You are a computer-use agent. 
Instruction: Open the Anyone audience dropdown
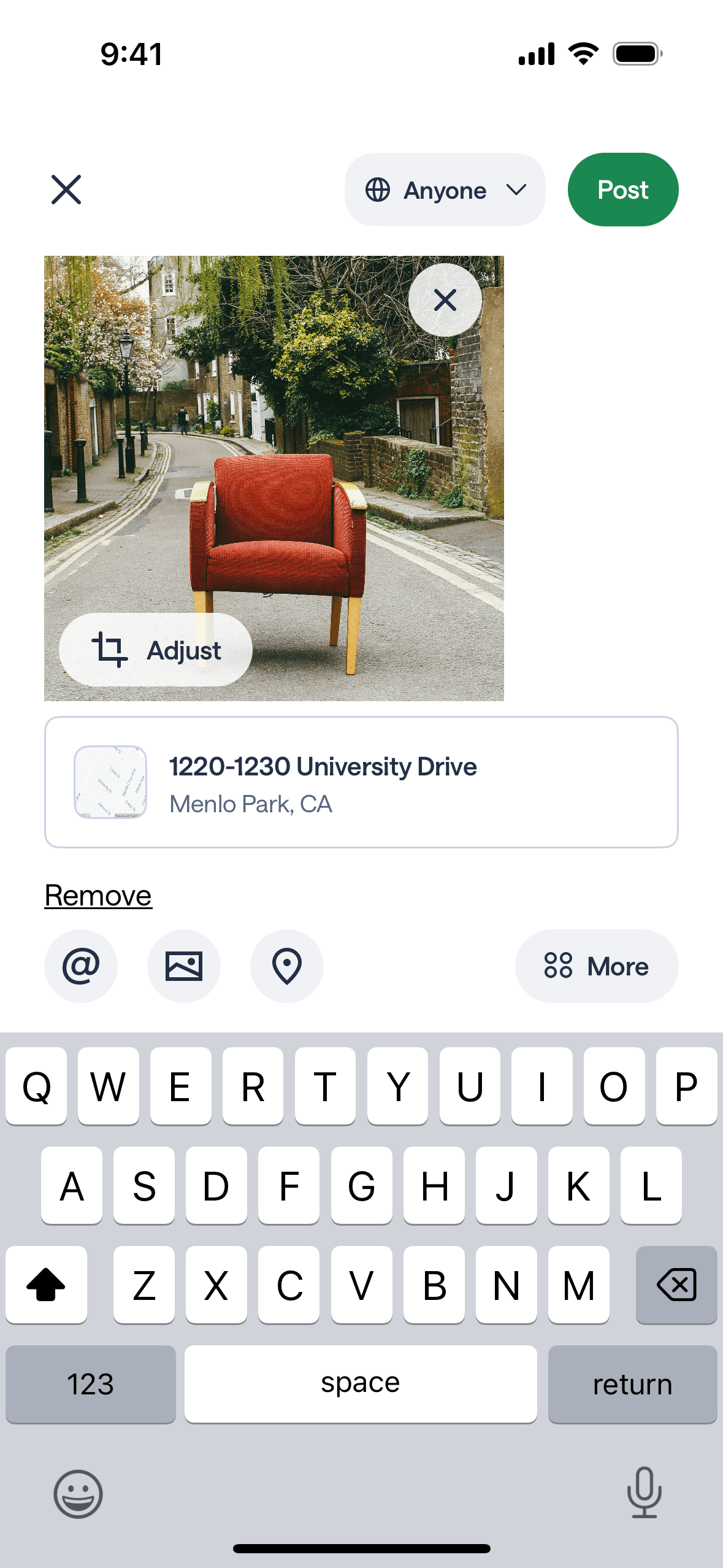(x=445, y=190)
